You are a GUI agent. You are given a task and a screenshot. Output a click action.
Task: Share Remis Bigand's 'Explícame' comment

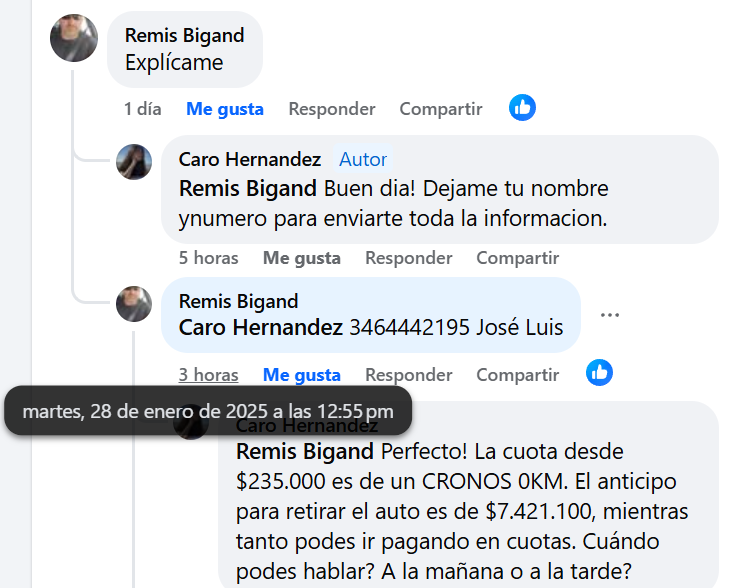click(440, 109)
